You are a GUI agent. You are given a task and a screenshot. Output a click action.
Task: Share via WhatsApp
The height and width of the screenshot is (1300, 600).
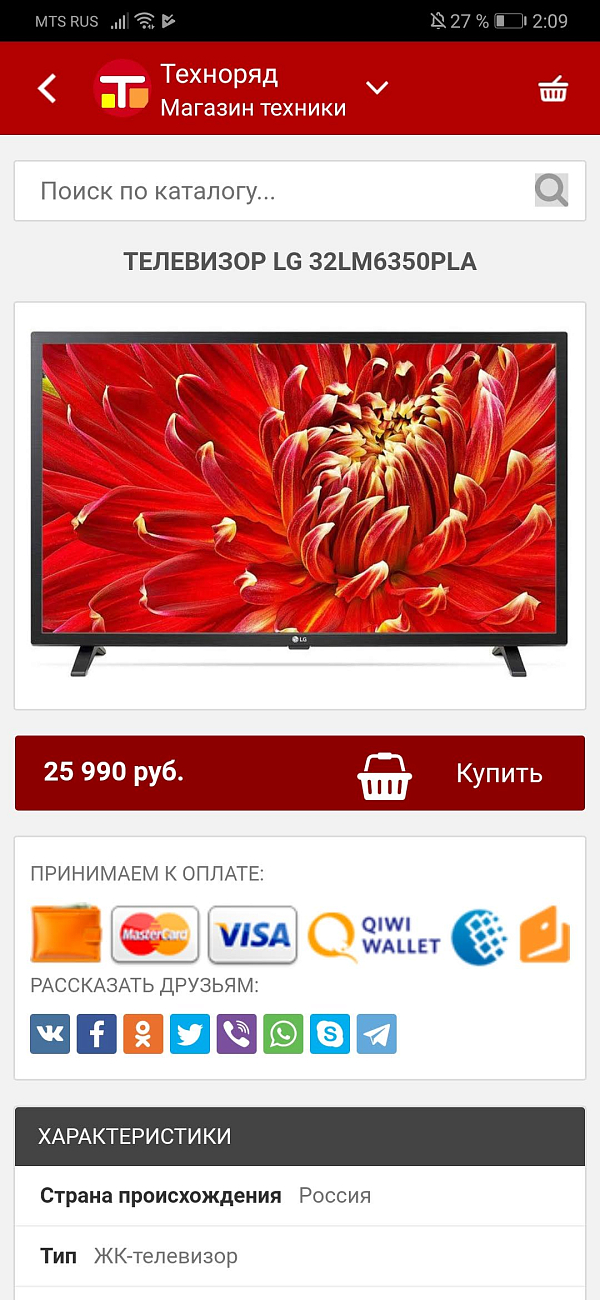coord(283,1034)
